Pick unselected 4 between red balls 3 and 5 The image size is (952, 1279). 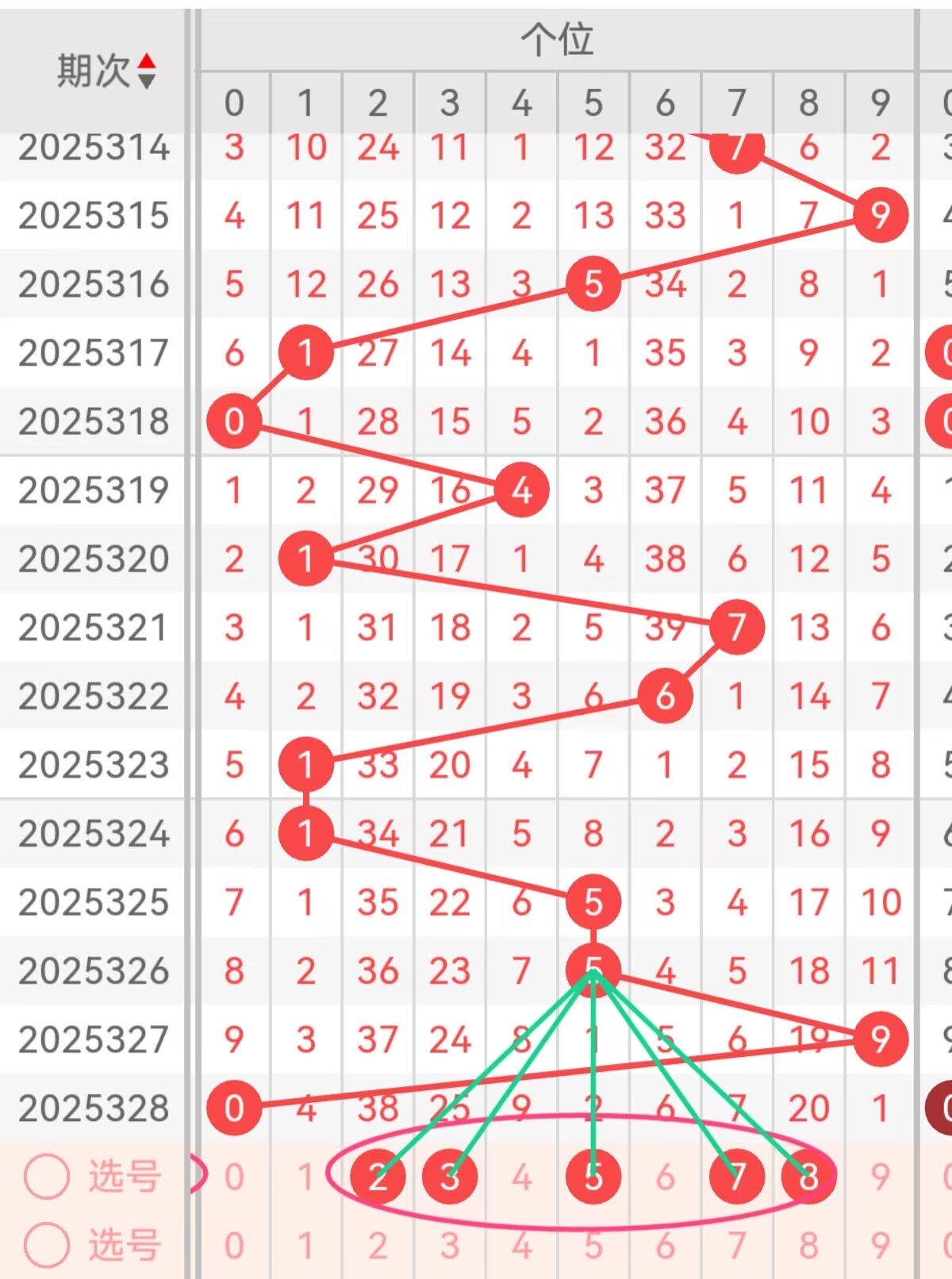521,1177
